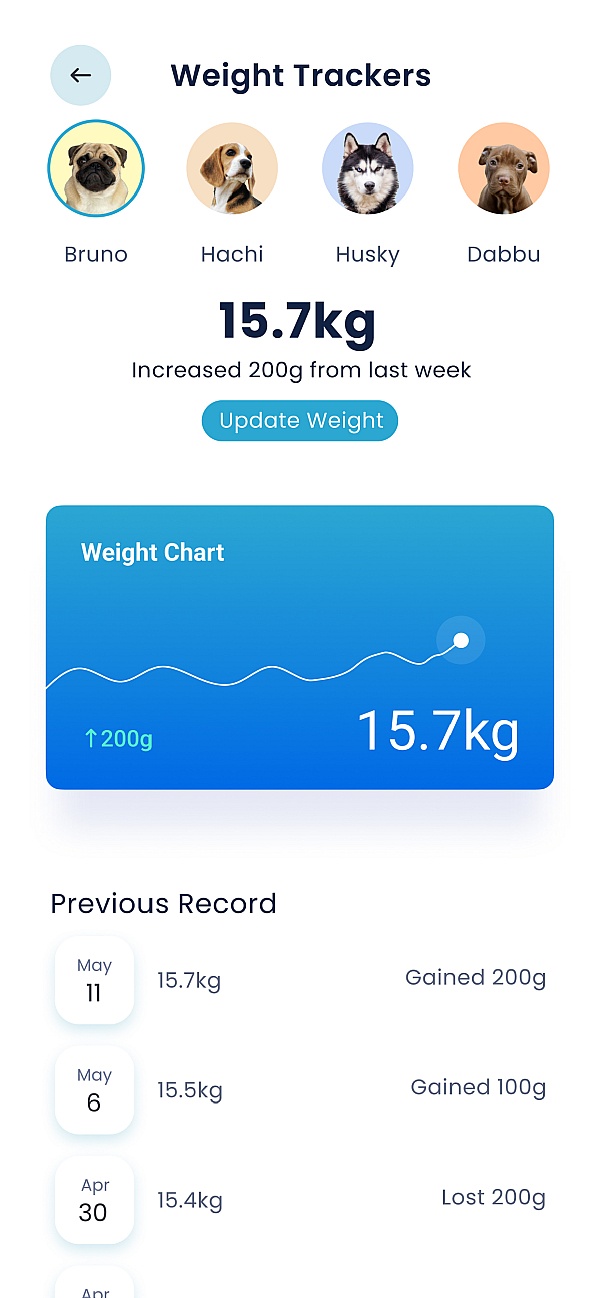View the May 6 record of 15.5kg

[300, 1090]
